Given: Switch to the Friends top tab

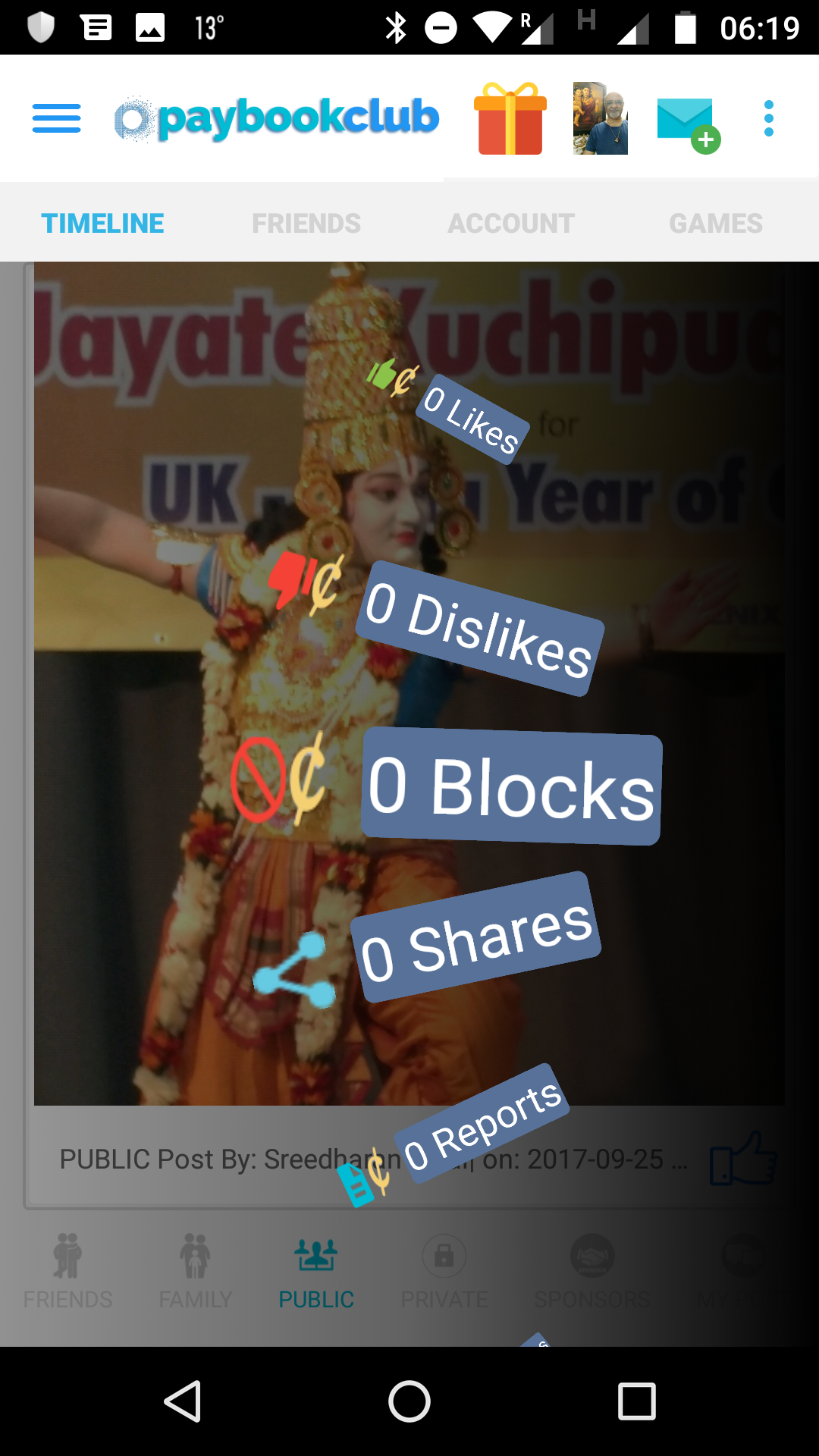Looking at the screenshot, I should (306, 223).
